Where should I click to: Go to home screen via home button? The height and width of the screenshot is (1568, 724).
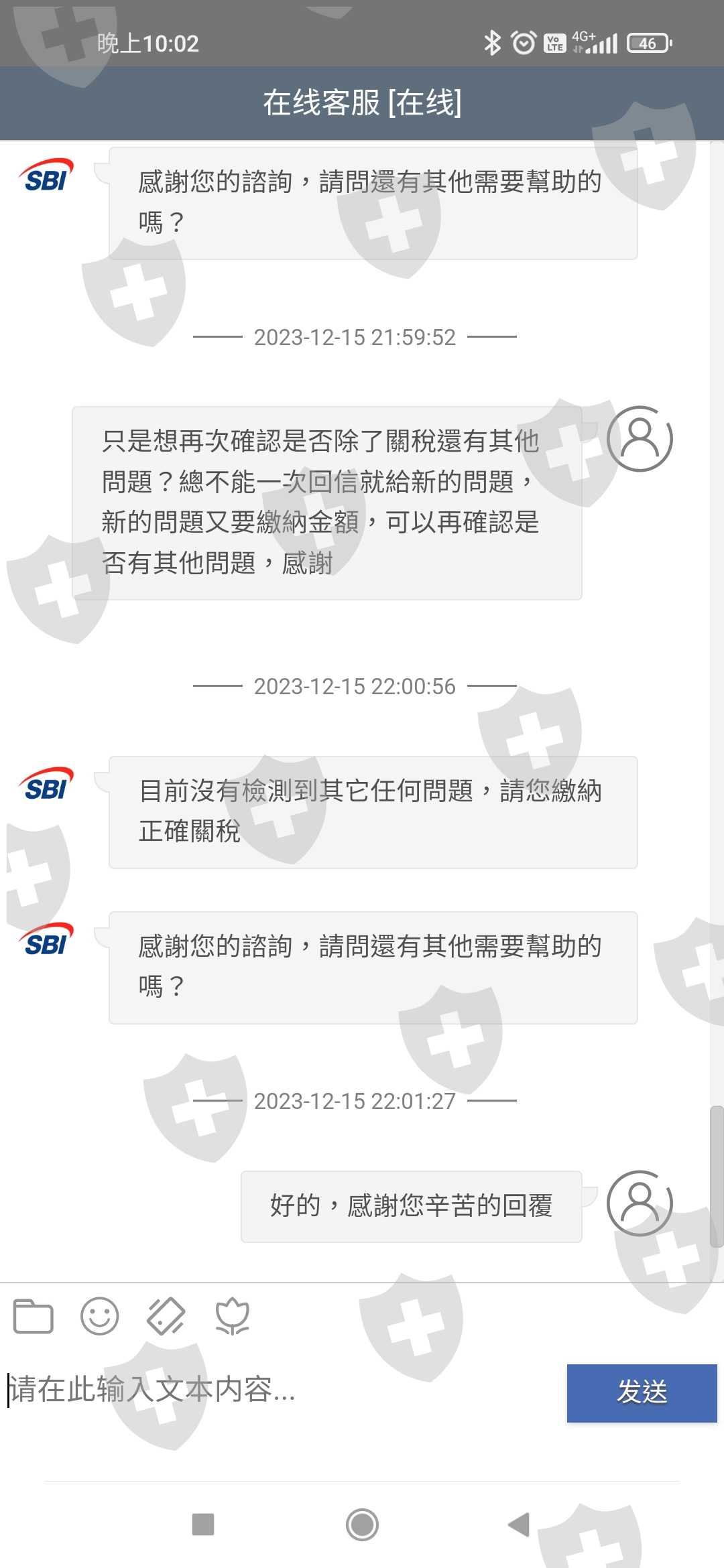pyautogui.click(x=362, y=1524)
